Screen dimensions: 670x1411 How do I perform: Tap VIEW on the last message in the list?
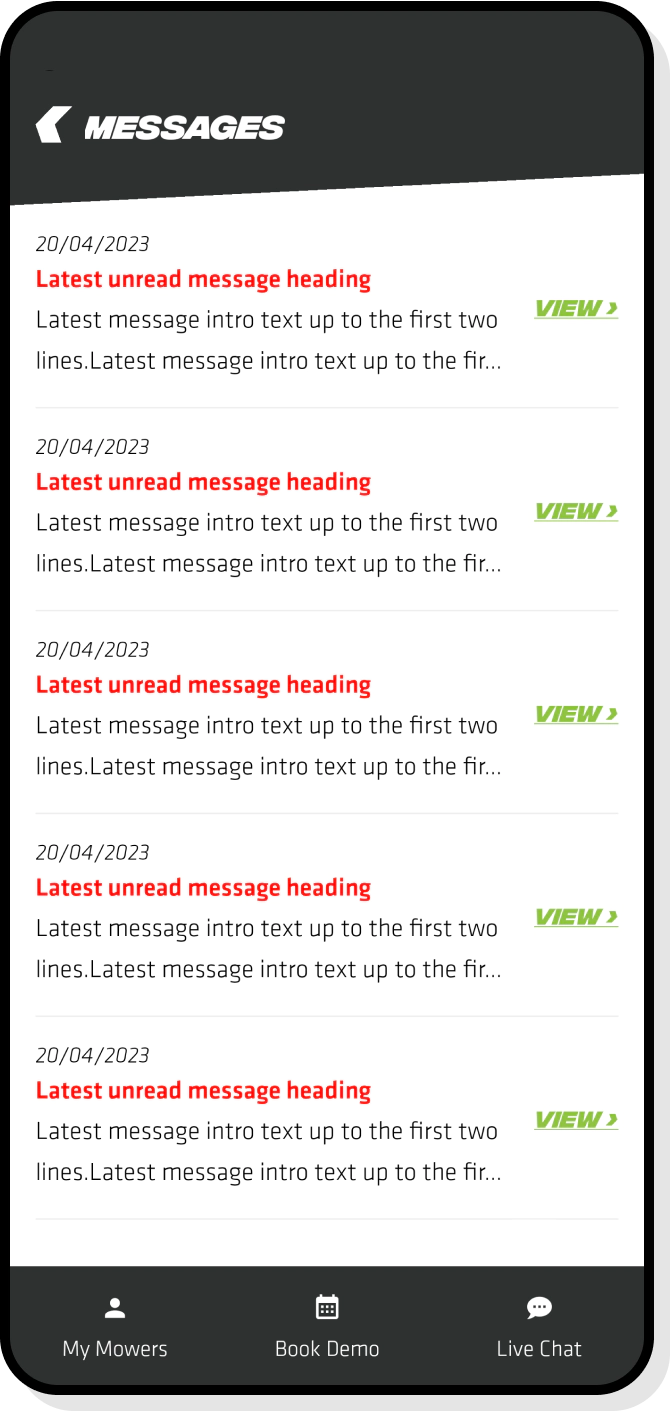click(x=576, y=1120)
